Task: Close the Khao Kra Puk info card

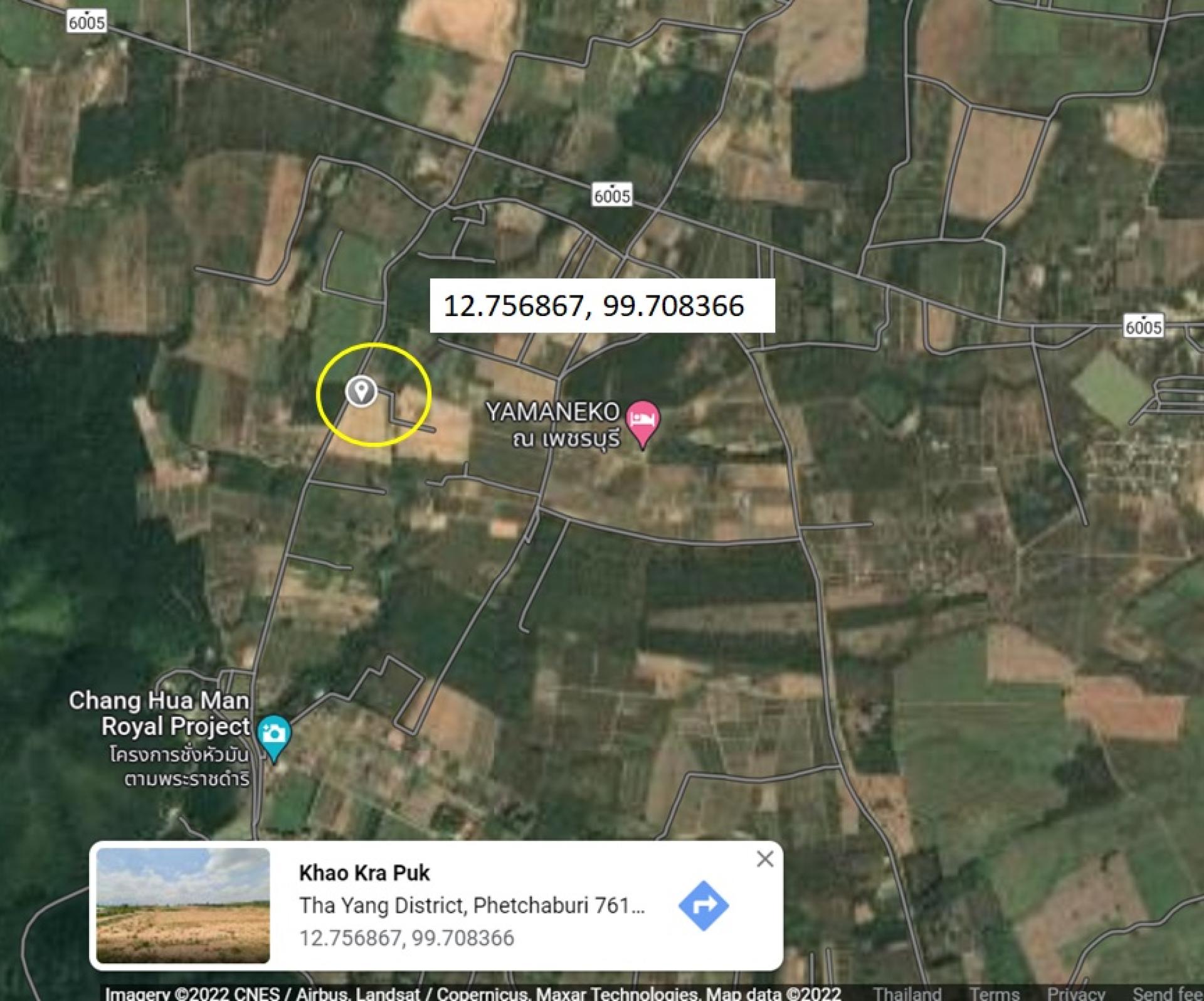Action: [x=764, y=859]
